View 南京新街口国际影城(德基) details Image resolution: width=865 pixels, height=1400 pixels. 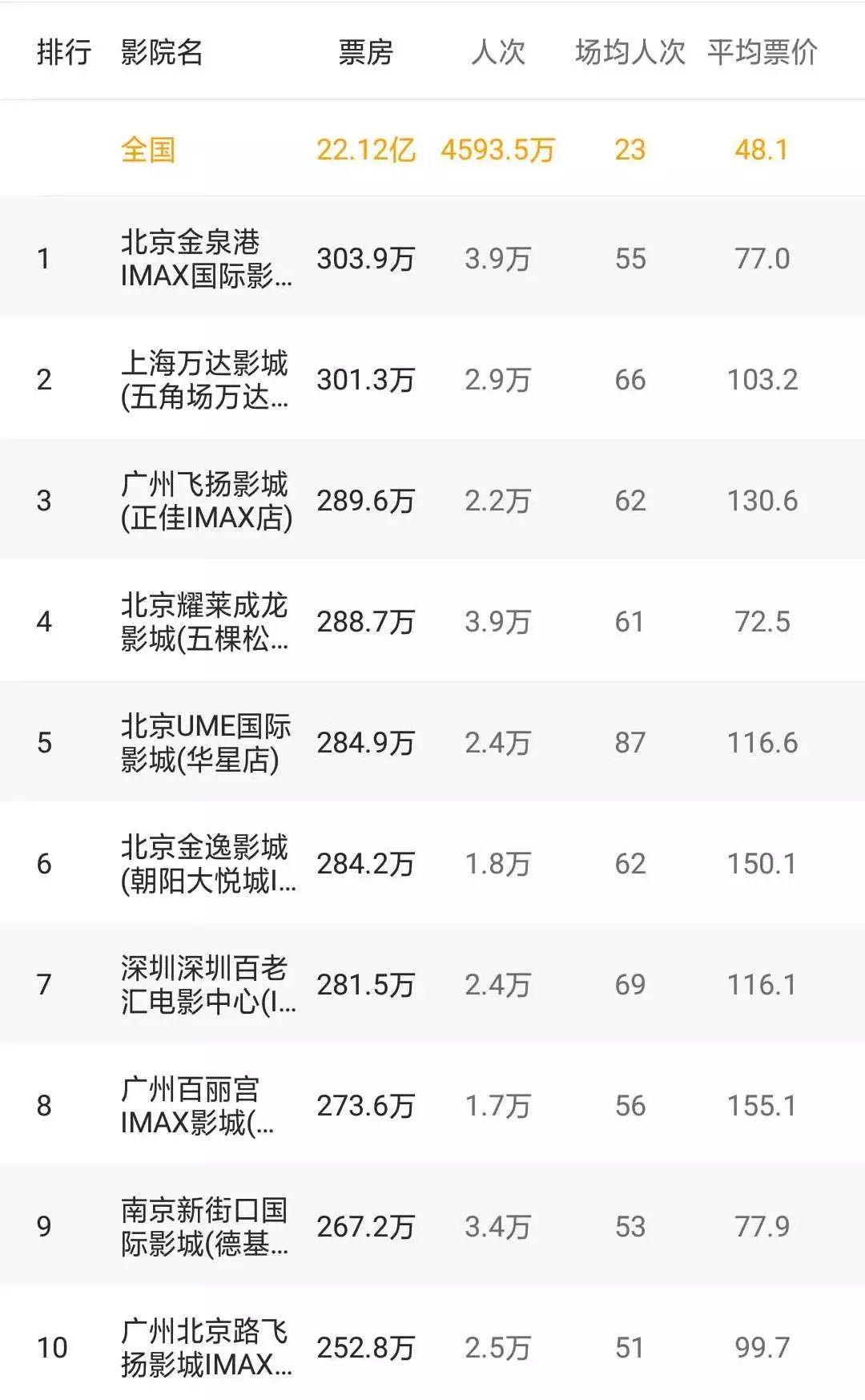(x=432, y=1226)
